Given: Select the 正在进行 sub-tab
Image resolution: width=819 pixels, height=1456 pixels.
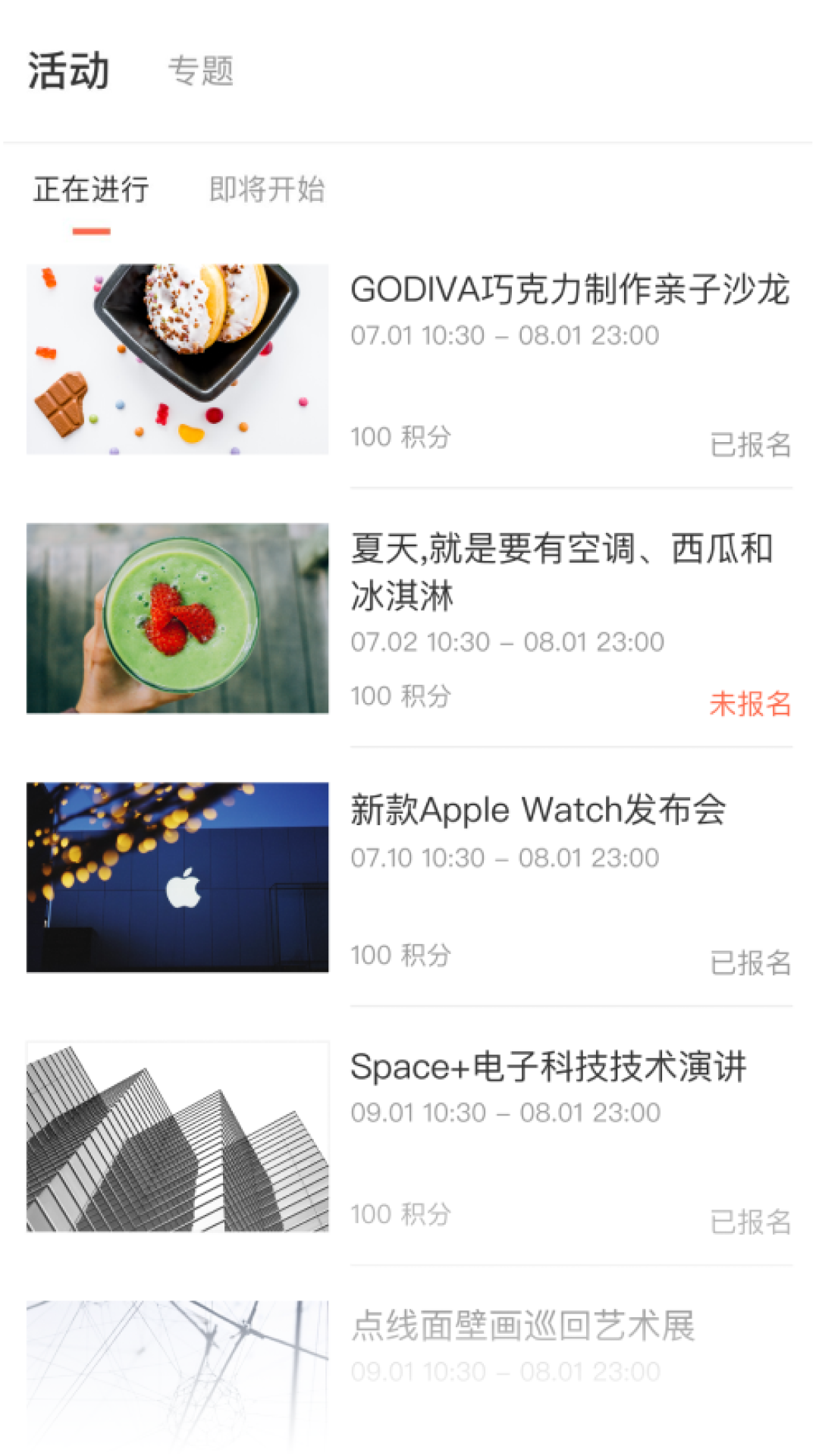Looking at the screenshot, I should coord(91,190).
